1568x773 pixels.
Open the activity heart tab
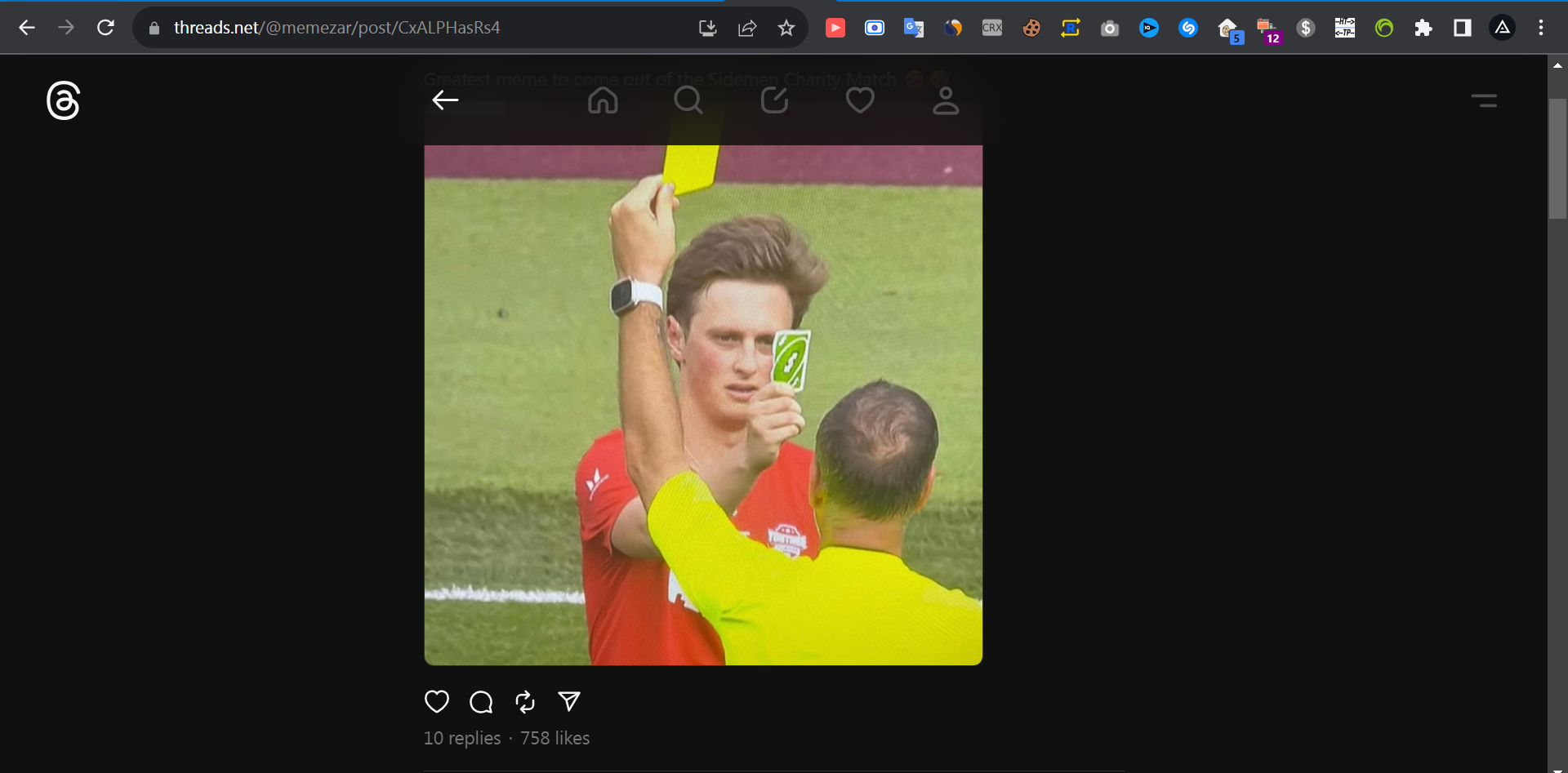point(859,100)
